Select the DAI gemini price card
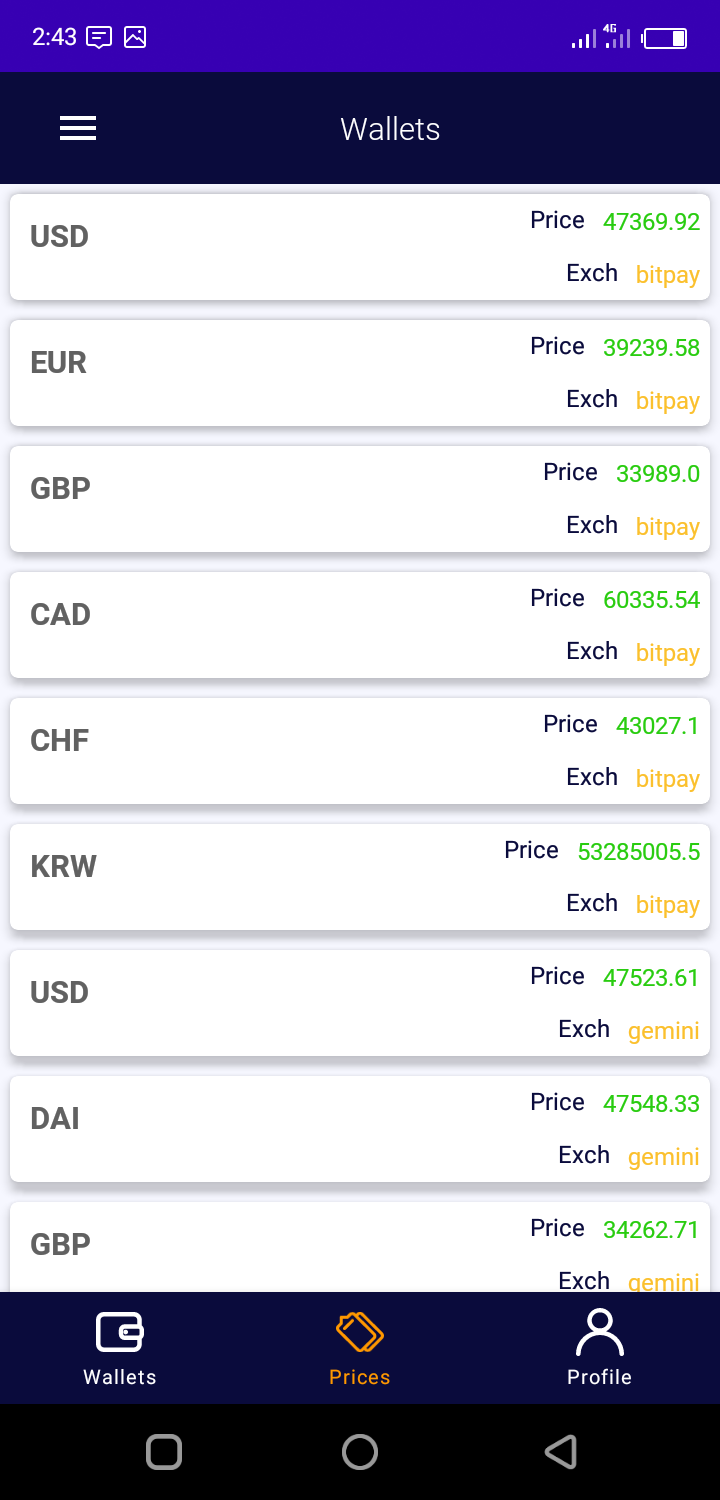720x1500 pixels. [x=360, y=1129]
